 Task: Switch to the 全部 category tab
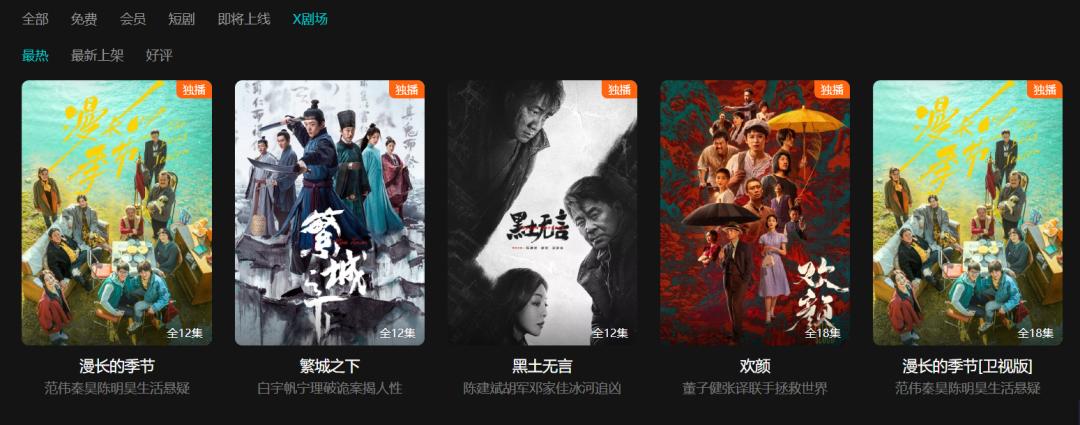click(x=35, y=19)
